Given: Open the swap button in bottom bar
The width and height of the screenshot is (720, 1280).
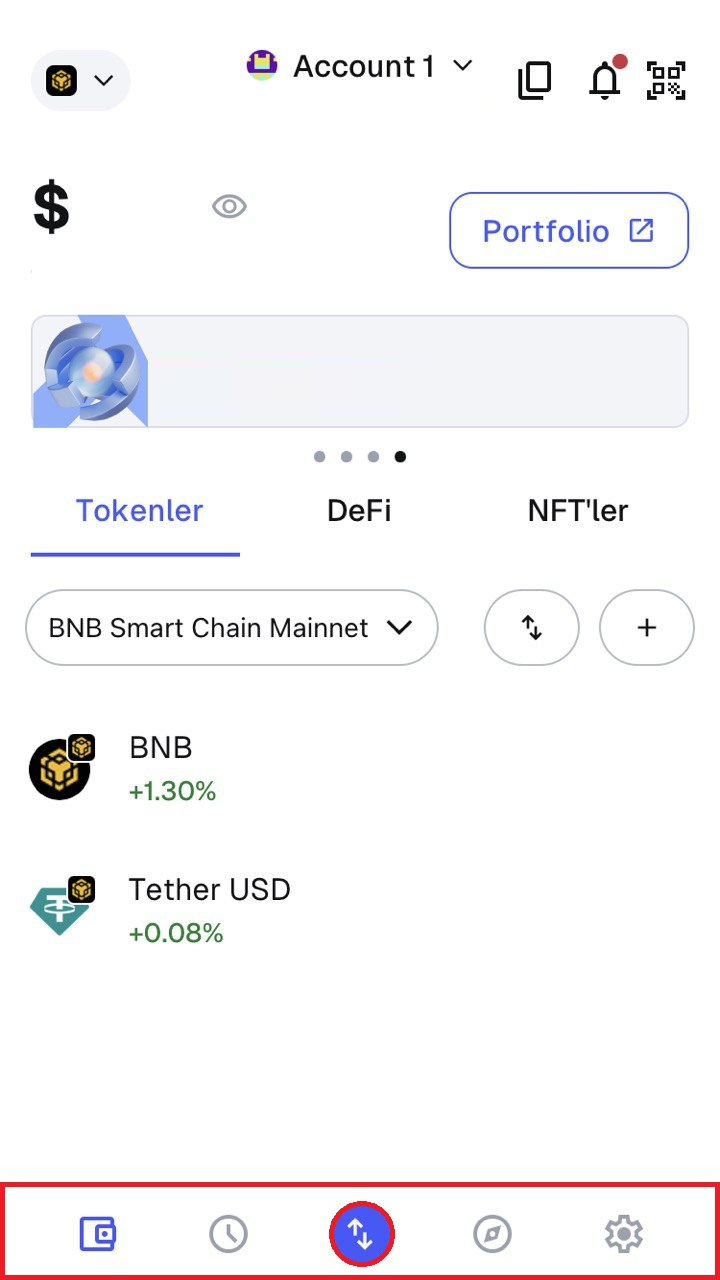Looking at the screenshot, I should coord(361,1234).
